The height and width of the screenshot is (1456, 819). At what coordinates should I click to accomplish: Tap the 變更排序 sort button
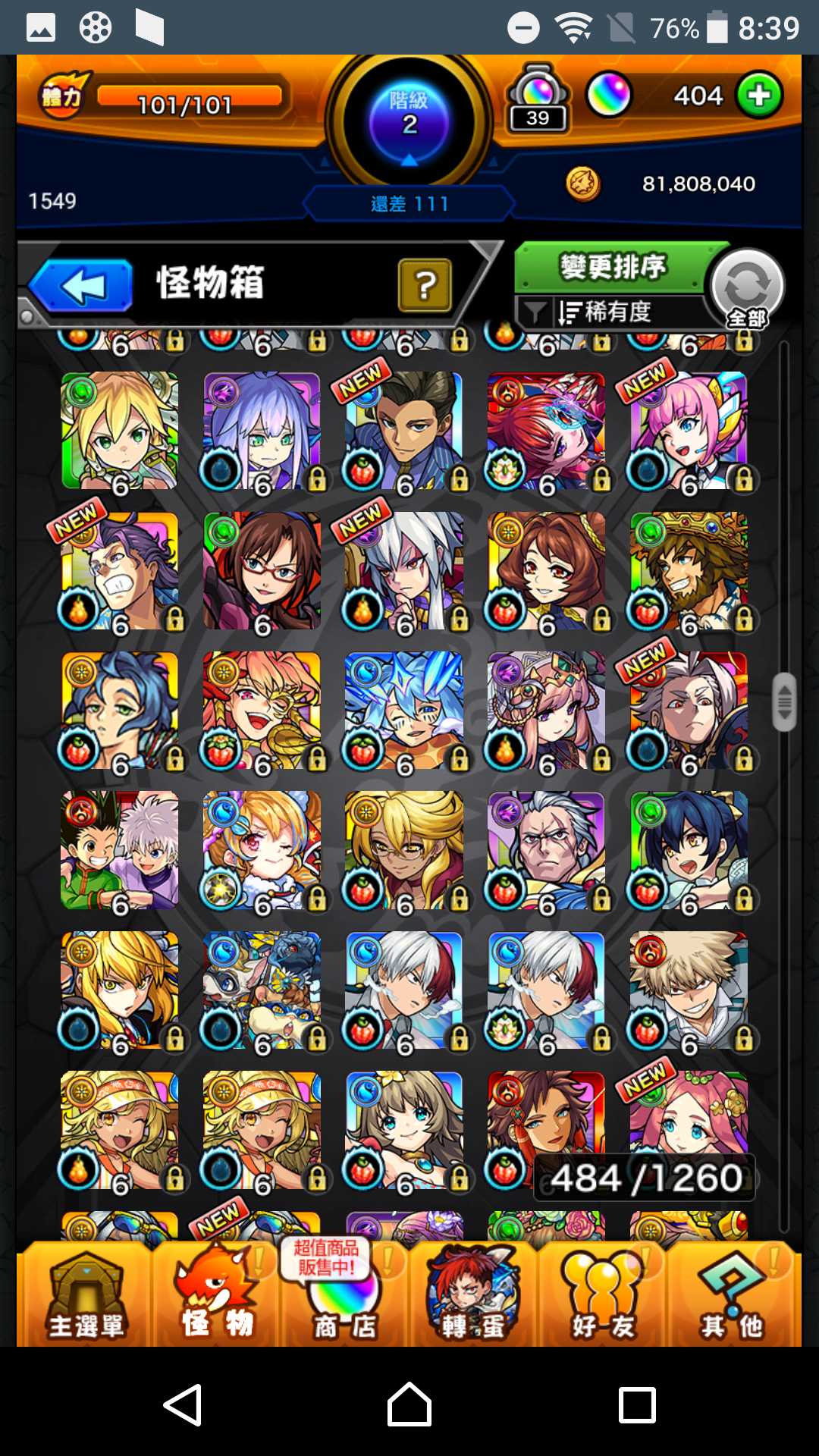(611, 267)
